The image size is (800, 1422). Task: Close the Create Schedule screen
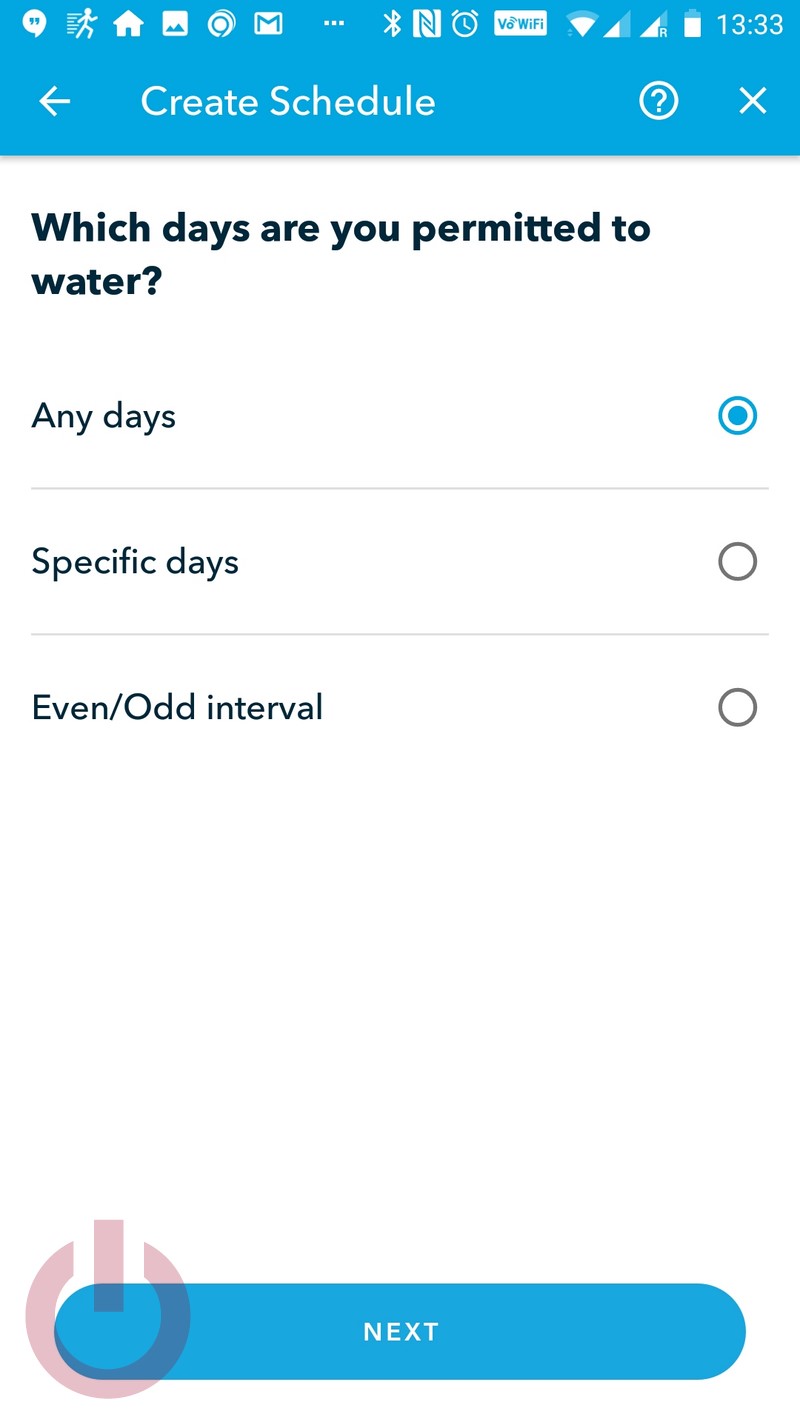pyautogui.click(x=752, y=101)
